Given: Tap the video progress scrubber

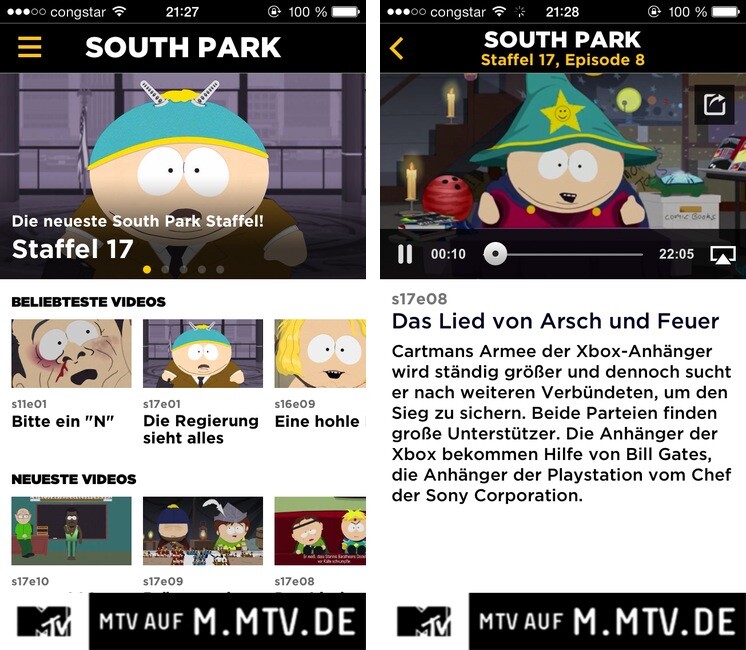Looking at the screenshot, I should [x=495, y=254].
